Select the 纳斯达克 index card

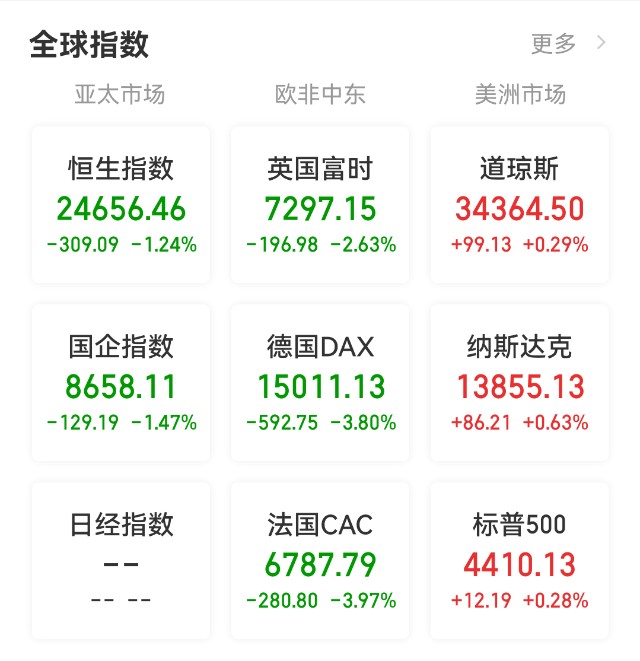point(519,383)
